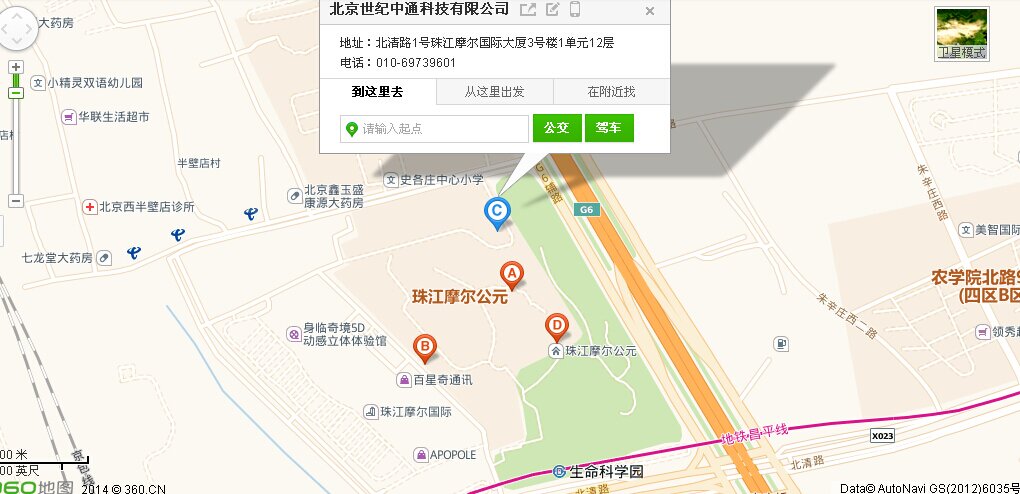The width and height of the screenshot is (1020, 494).
Task: Switch to the 从这里出发 tab
Action: coord(494,92)
